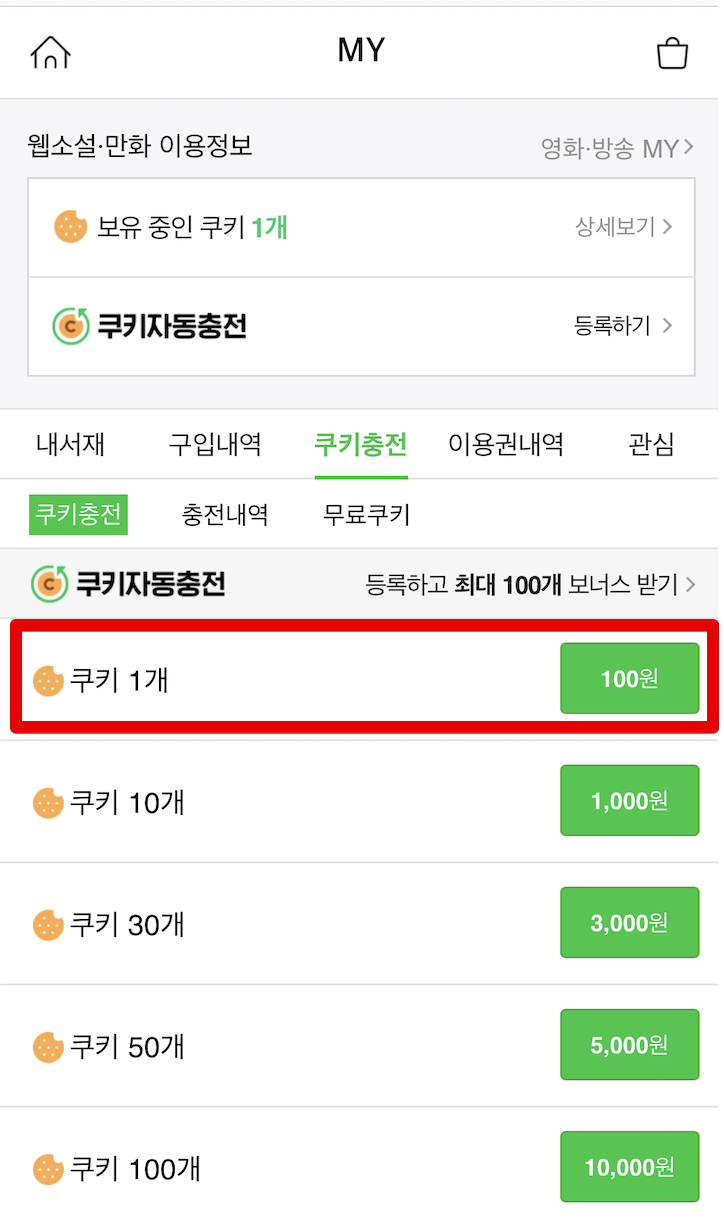Click the home icon at top left

point(50,51)
